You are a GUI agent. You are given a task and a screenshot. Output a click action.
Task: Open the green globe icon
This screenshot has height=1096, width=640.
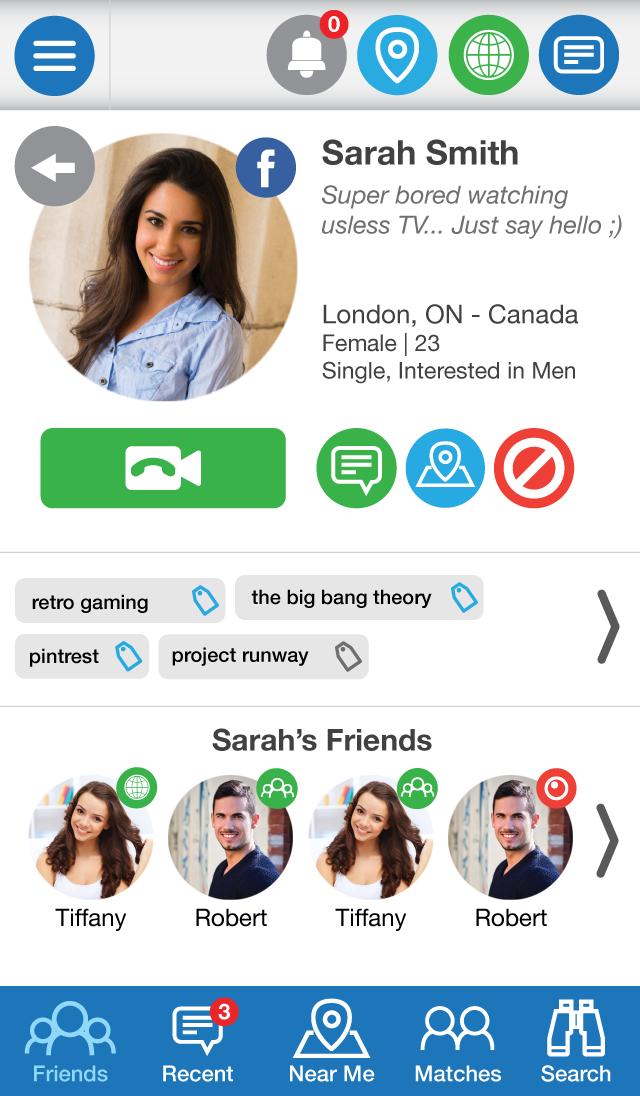[488, 55]
